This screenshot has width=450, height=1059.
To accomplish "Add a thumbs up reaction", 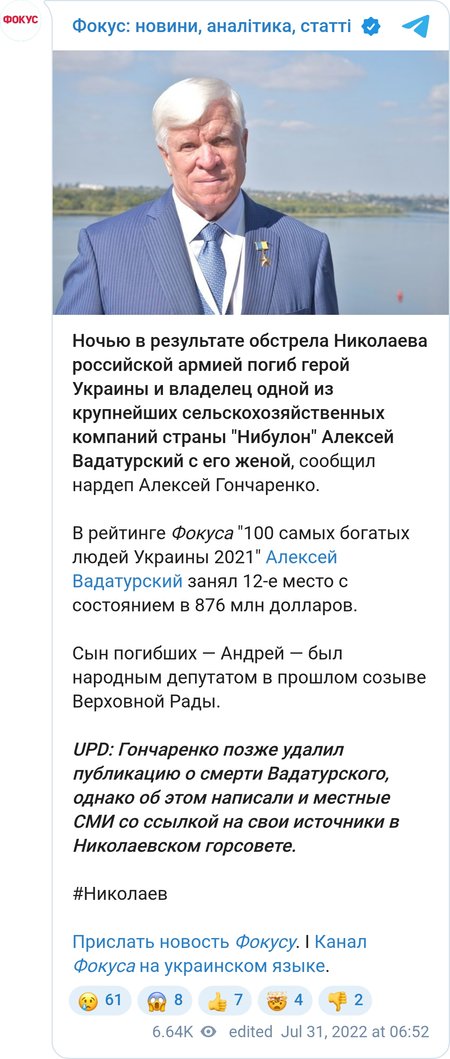I will [x=225, y=1000].
